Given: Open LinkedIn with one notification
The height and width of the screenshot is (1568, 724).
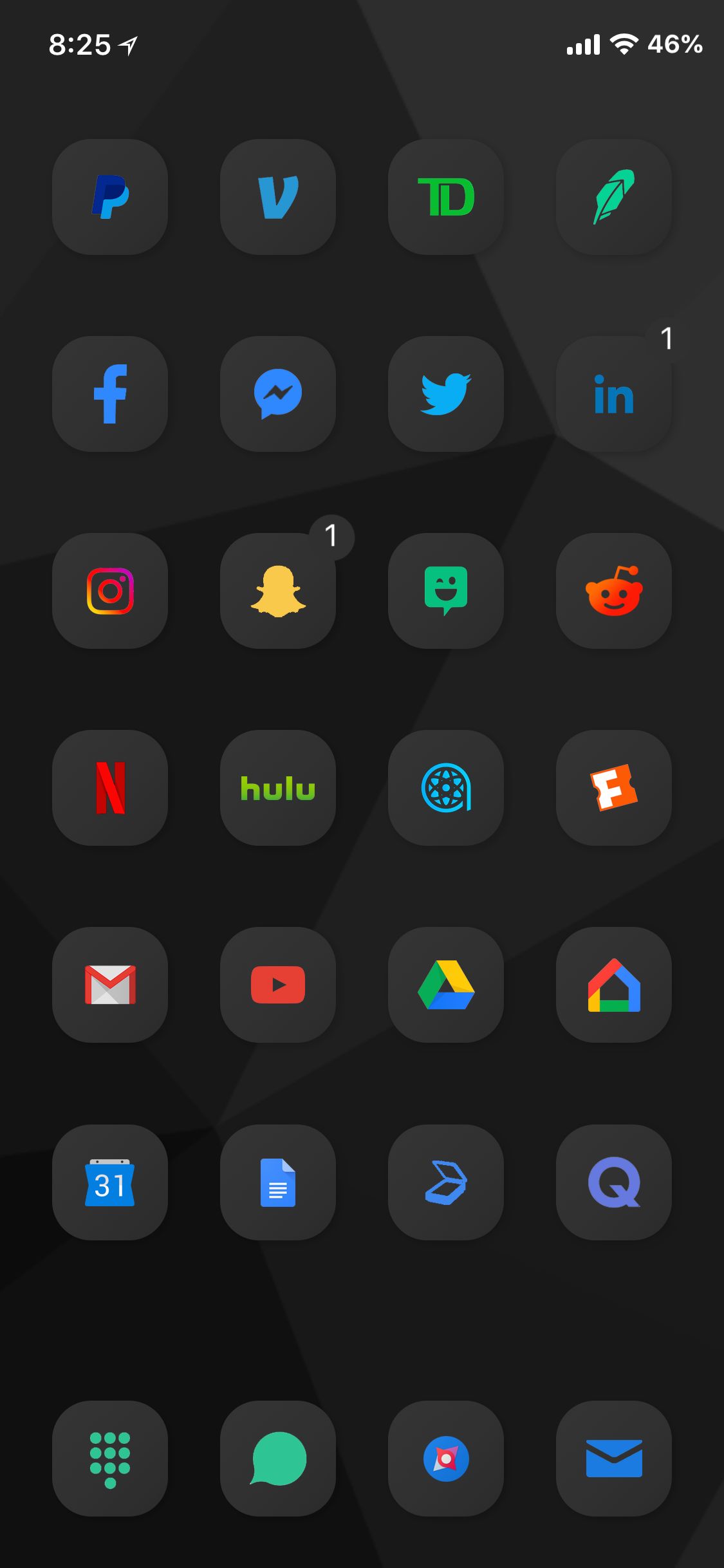Looking at the screenshot, I should point(614,394).
